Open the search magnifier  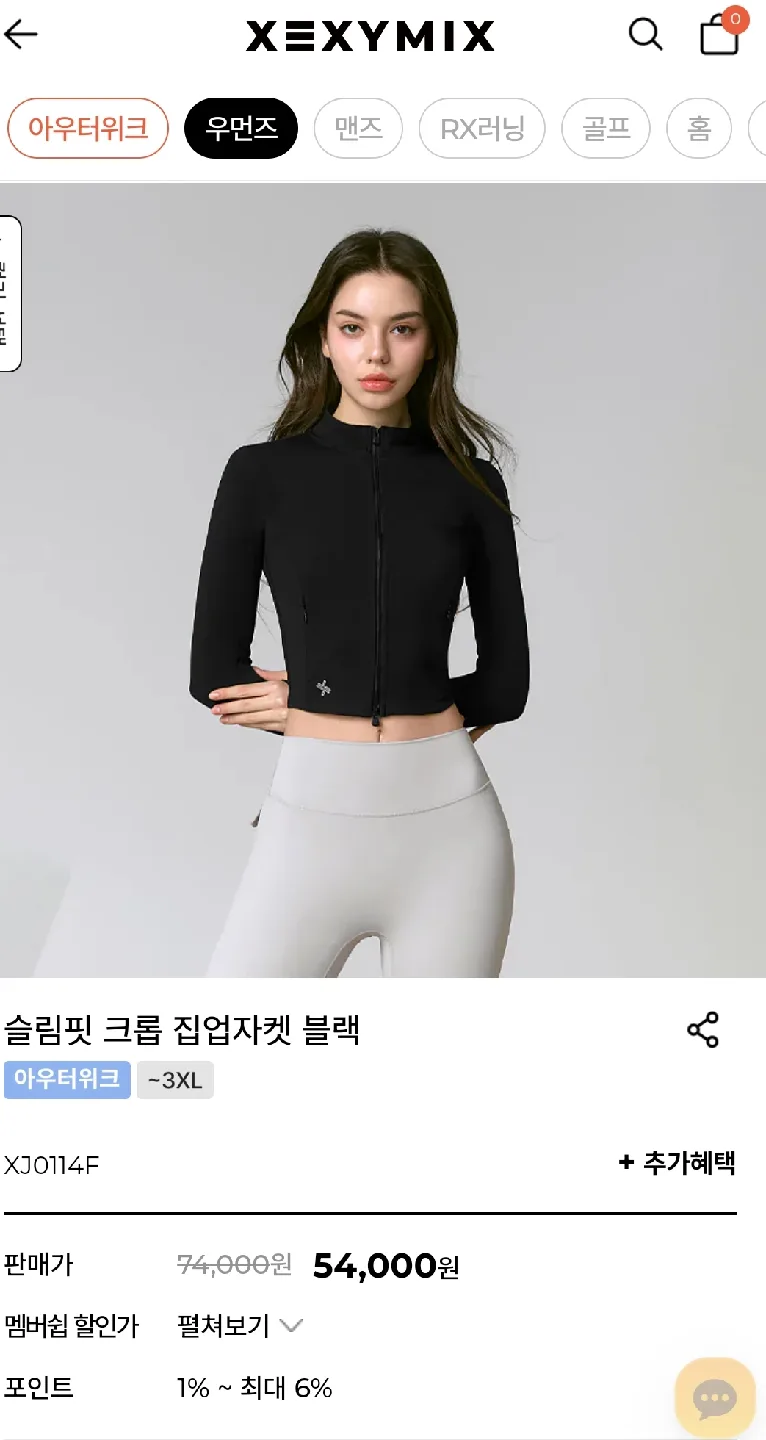(645, 35)
